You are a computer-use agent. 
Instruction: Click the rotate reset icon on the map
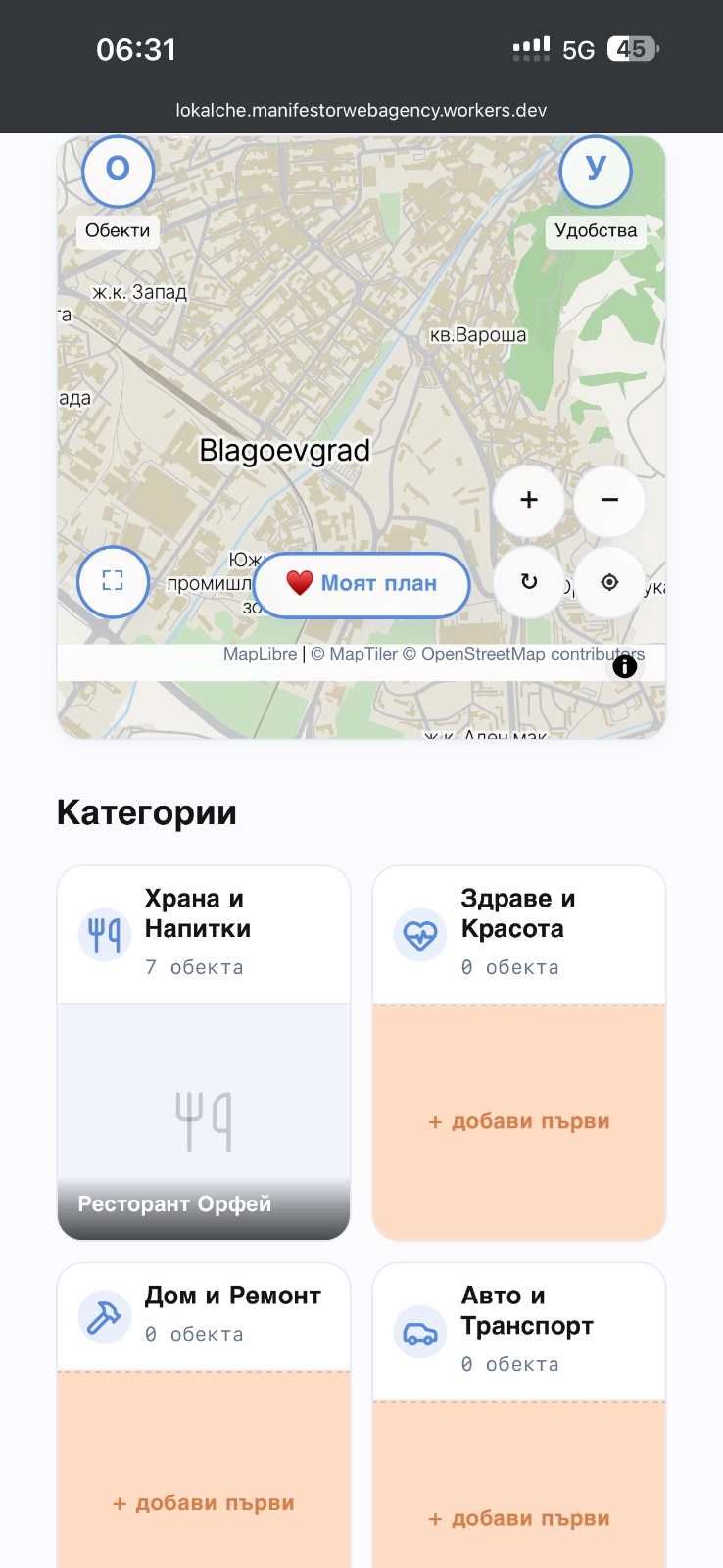click(528, 582)
